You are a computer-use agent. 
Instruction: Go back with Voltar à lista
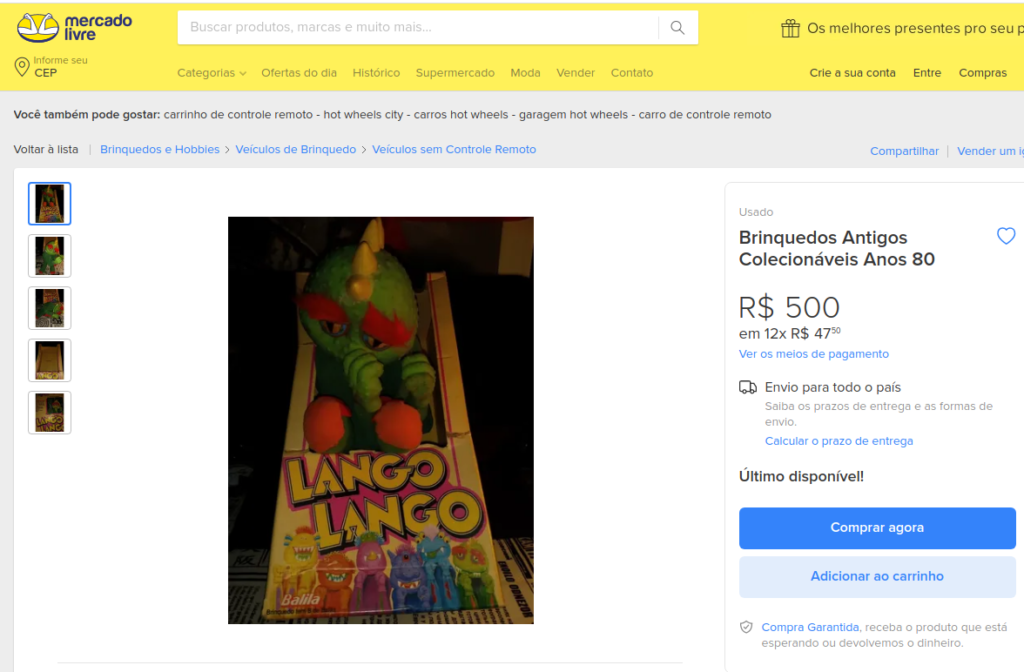46,149
